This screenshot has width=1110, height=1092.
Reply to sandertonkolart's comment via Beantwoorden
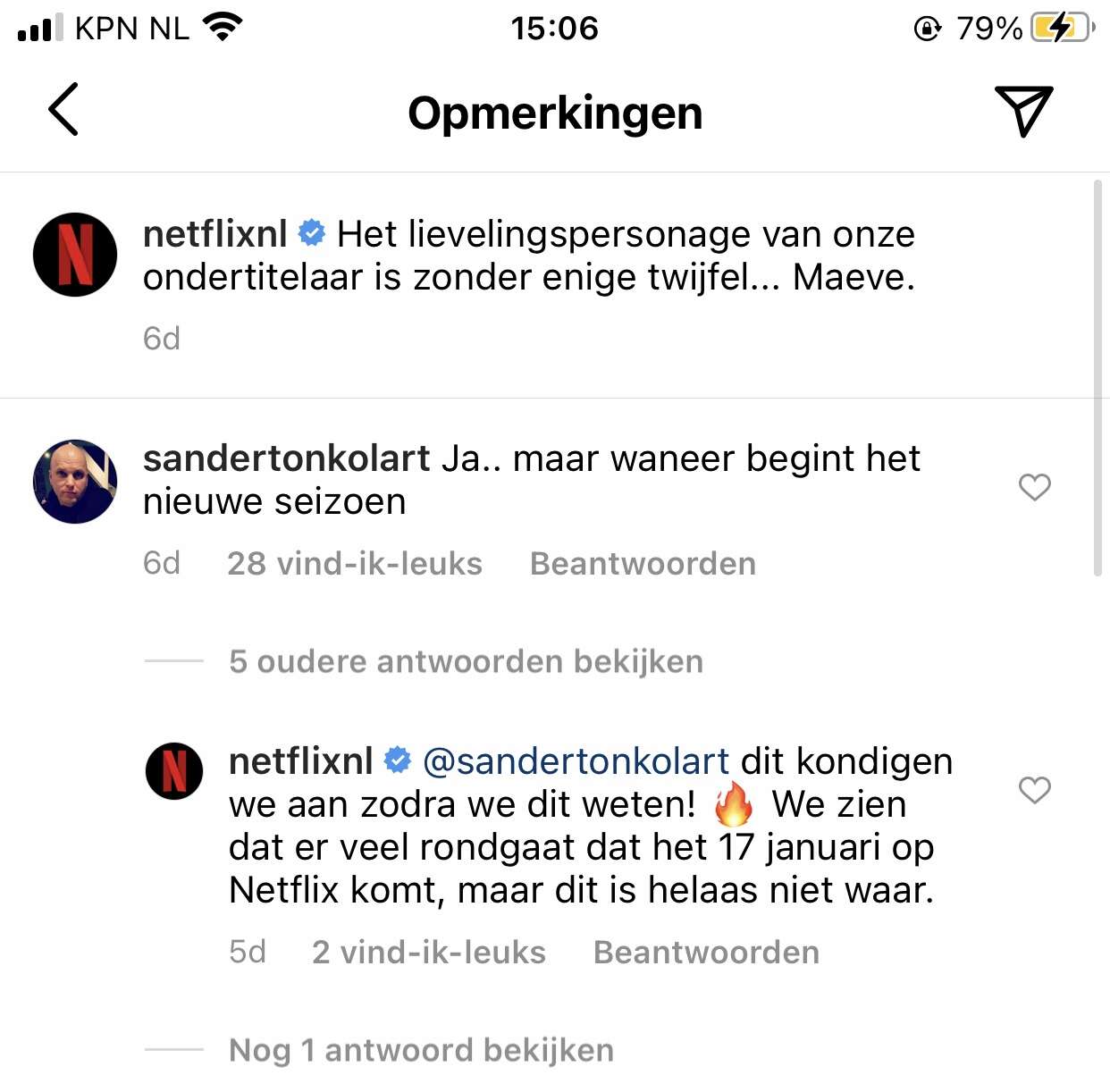click(643, 564)
